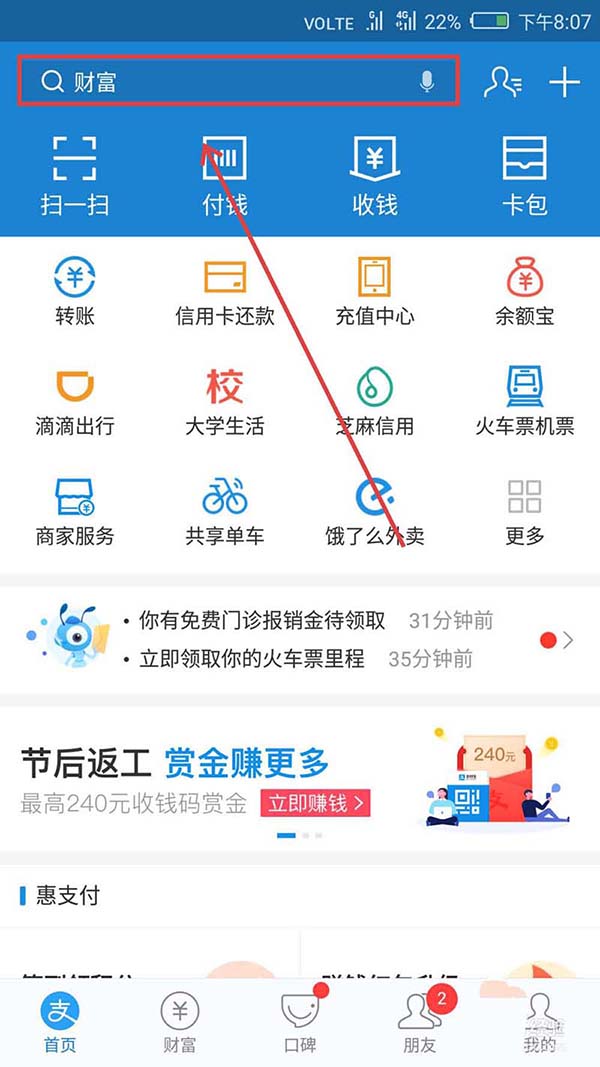Open the contacts icon in top bar
600x1067 pixels.
coord(502,82)
